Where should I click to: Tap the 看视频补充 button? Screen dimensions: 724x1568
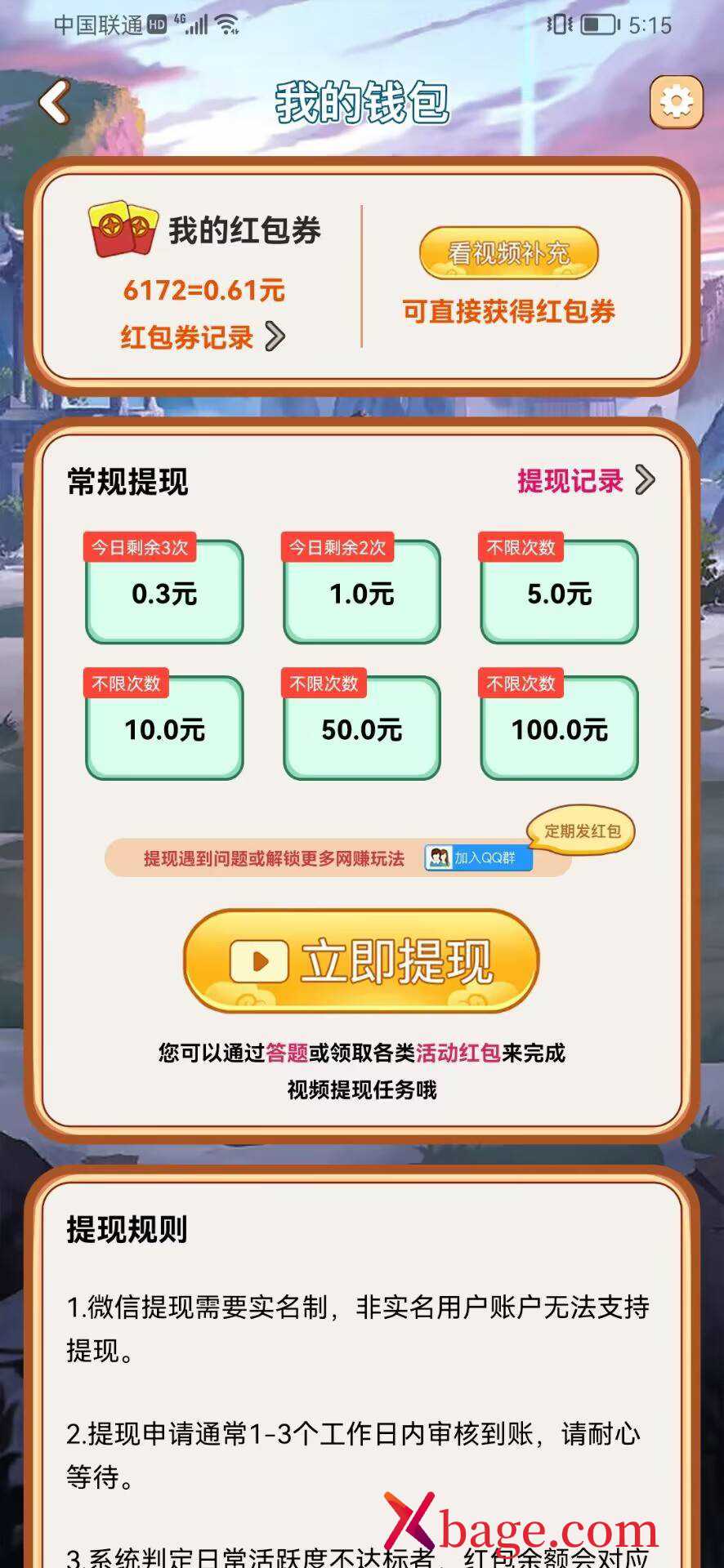click(x=509, y=253)
